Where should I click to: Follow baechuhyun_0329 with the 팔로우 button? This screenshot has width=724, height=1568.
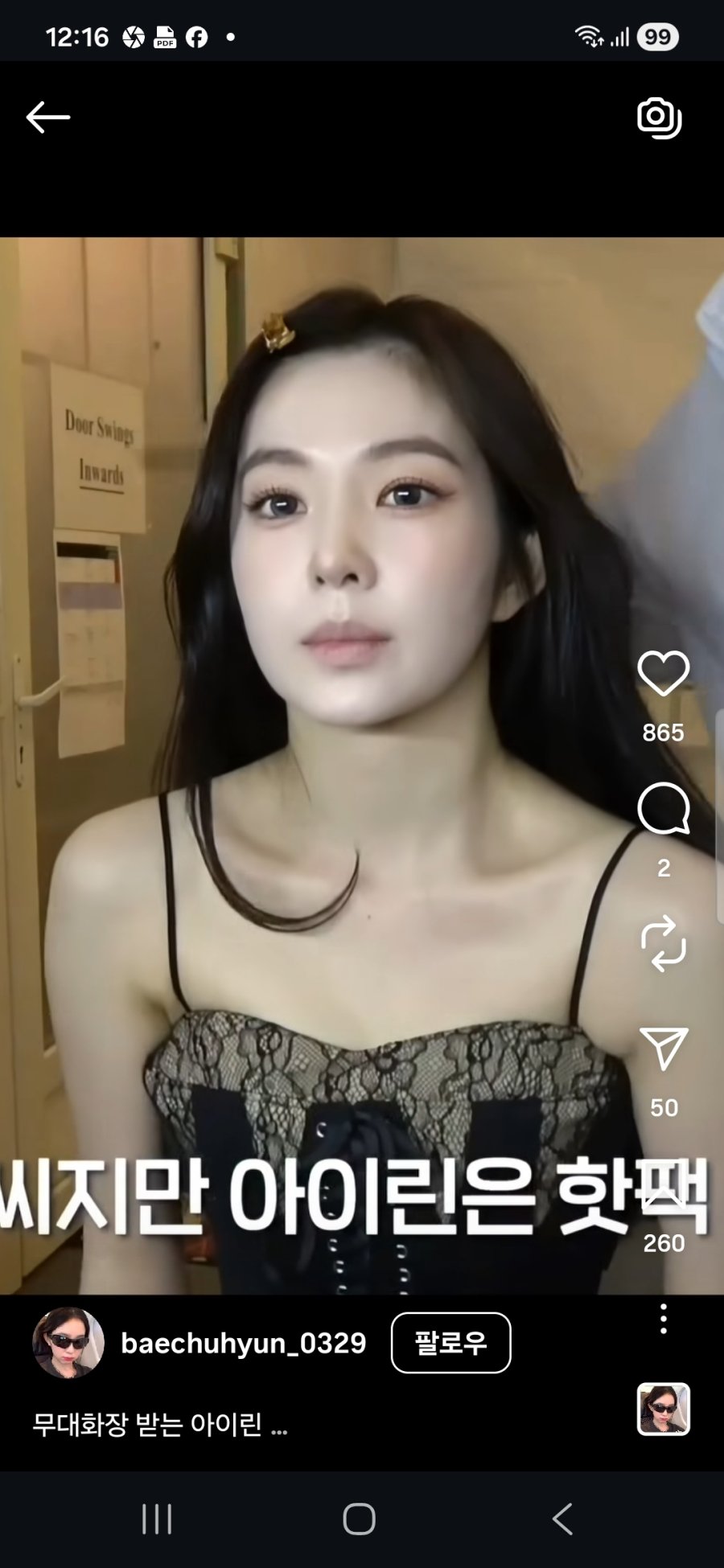point(450,1343)
